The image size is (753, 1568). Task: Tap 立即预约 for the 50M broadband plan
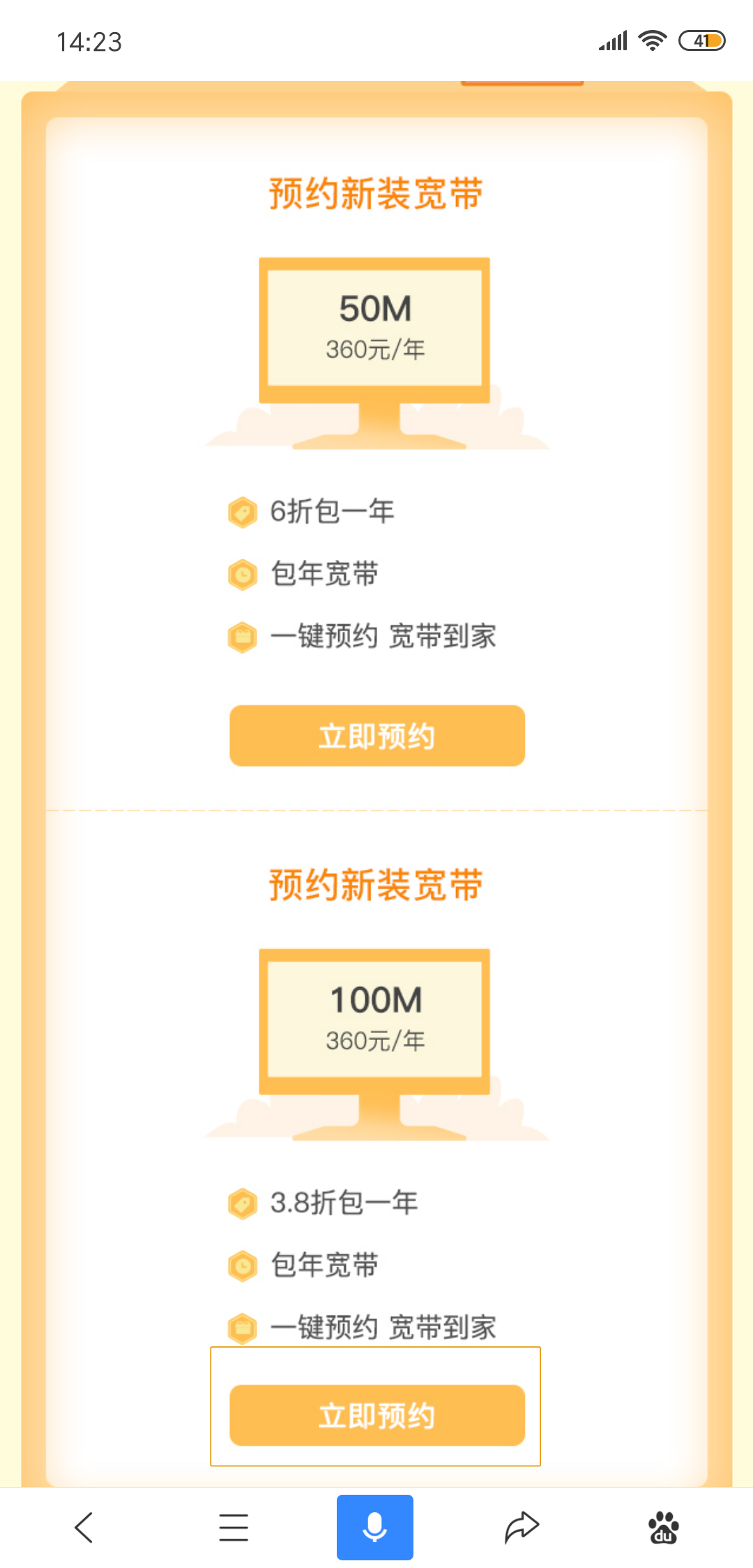point(377,736)
